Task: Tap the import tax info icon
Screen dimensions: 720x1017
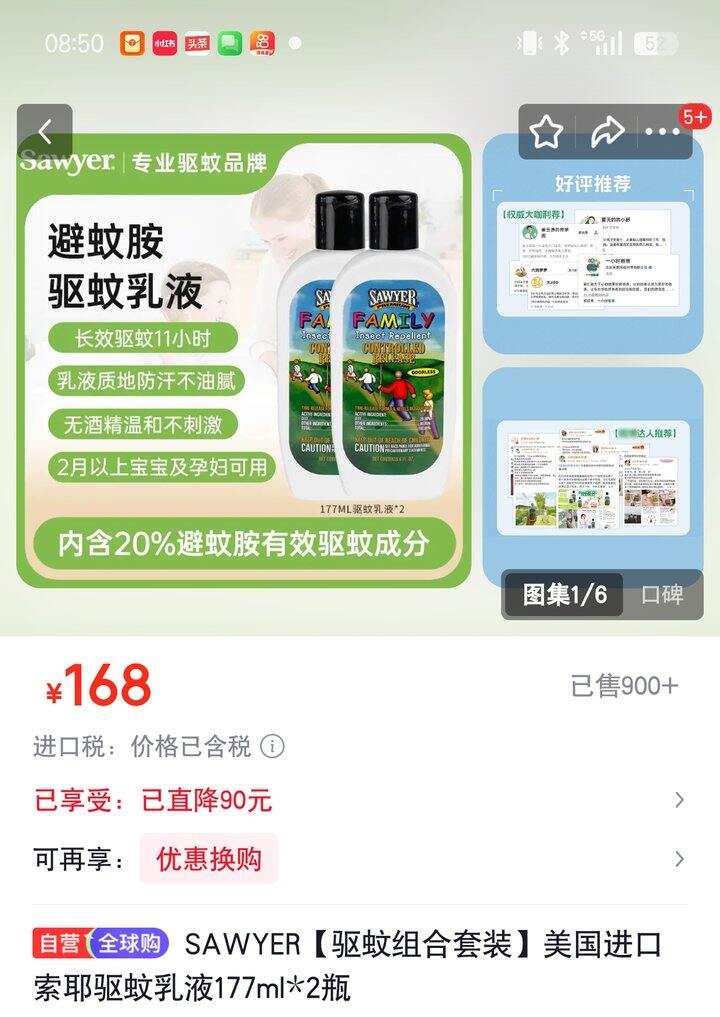Action: click(x=272, y=747)
